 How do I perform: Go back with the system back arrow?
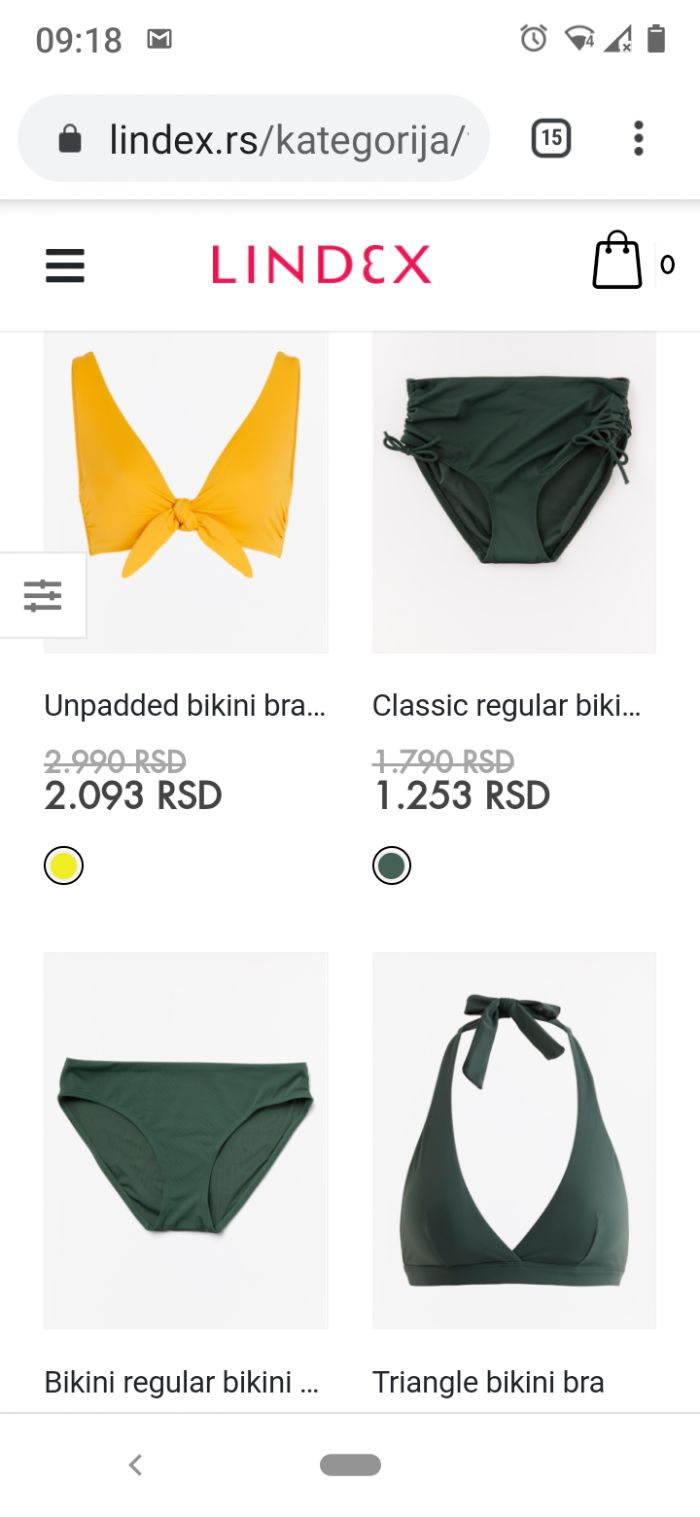(x=136, y=1465)
